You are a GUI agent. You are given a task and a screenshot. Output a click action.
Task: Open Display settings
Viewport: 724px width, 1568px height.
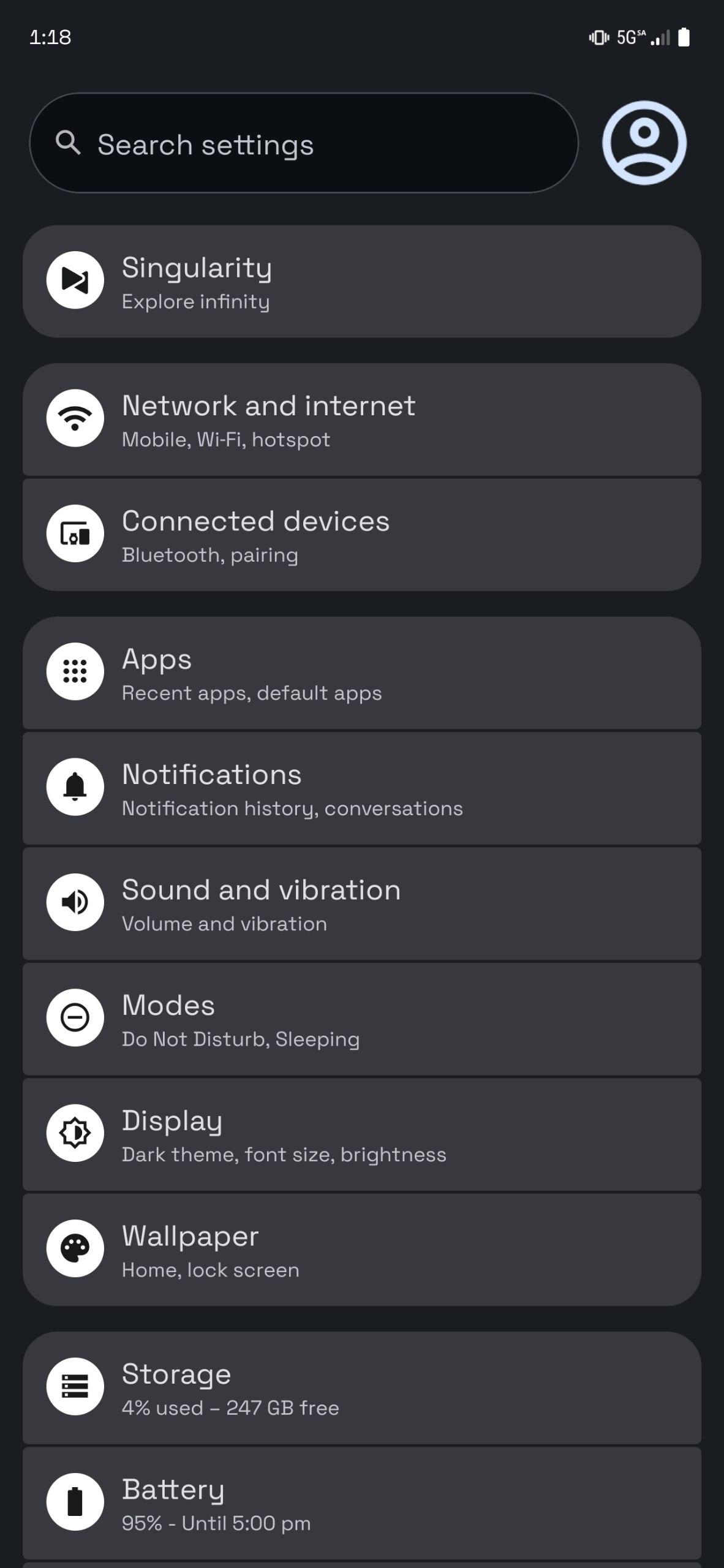[361, 1134]
